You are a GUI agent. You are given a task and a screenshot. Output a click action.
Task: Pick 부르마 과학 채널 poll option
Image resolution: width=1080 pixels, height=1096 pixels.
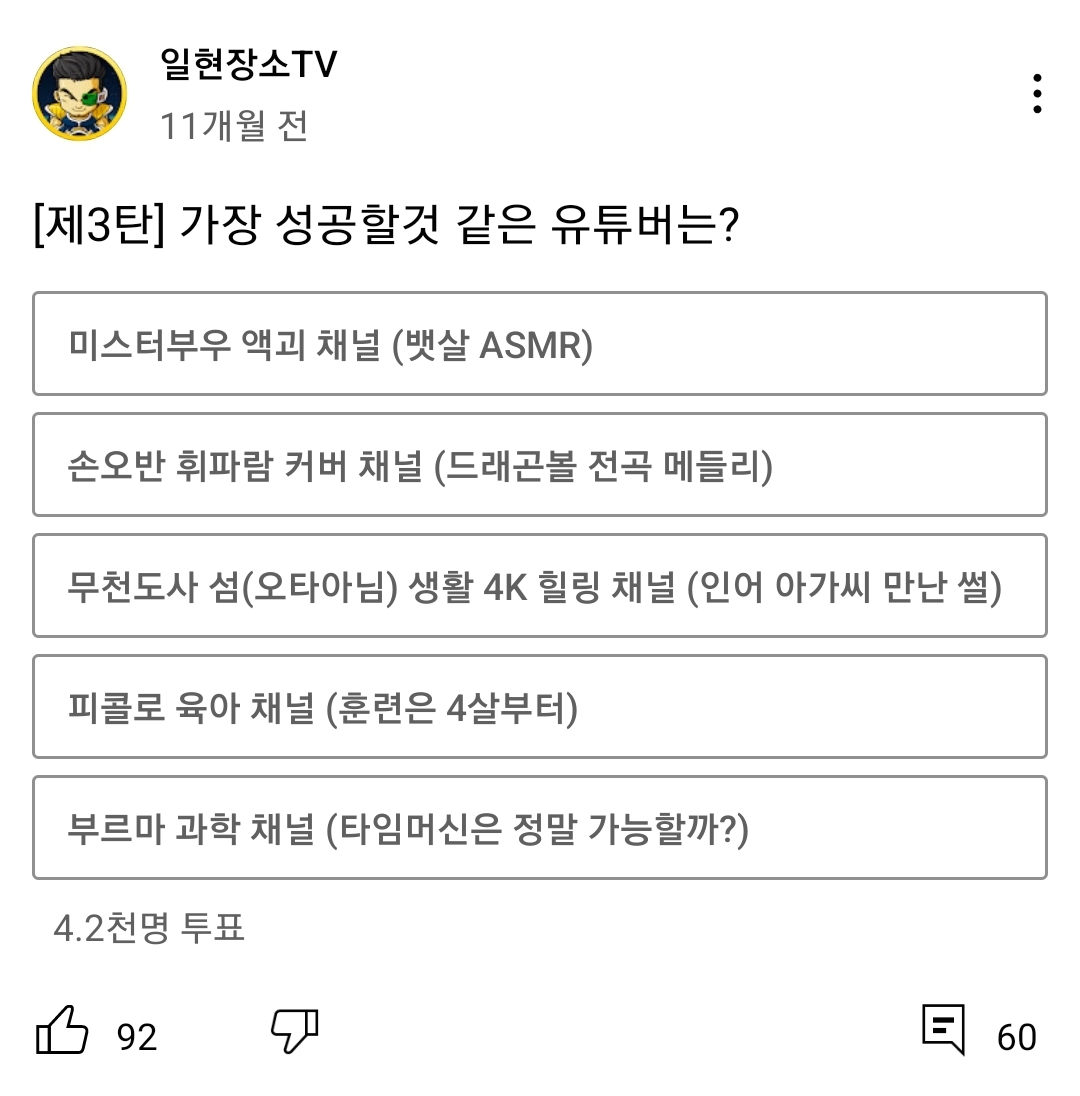(539, 828)
